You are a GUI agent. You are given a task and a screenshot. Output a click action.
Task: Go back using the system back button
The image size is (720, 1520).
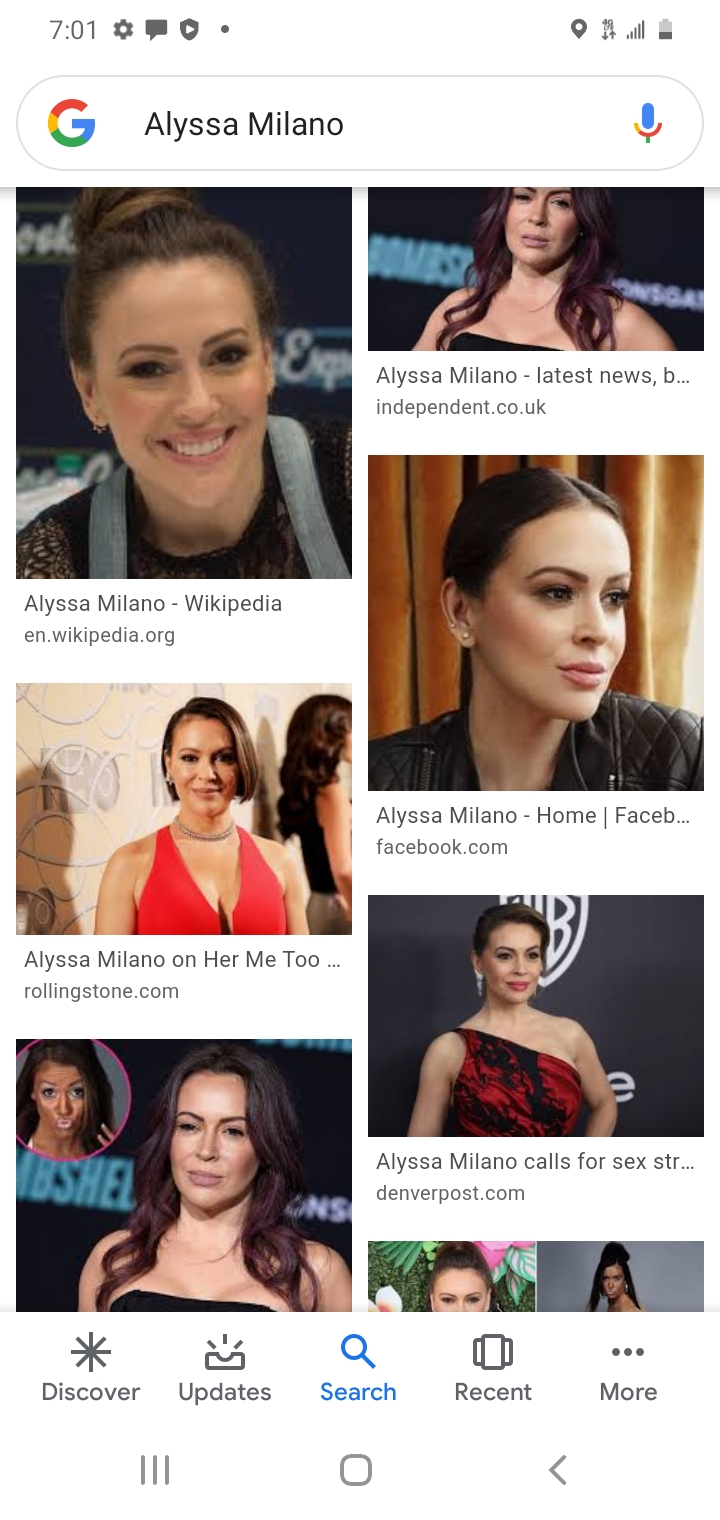pyautogui.click(x=558, y=1469)
